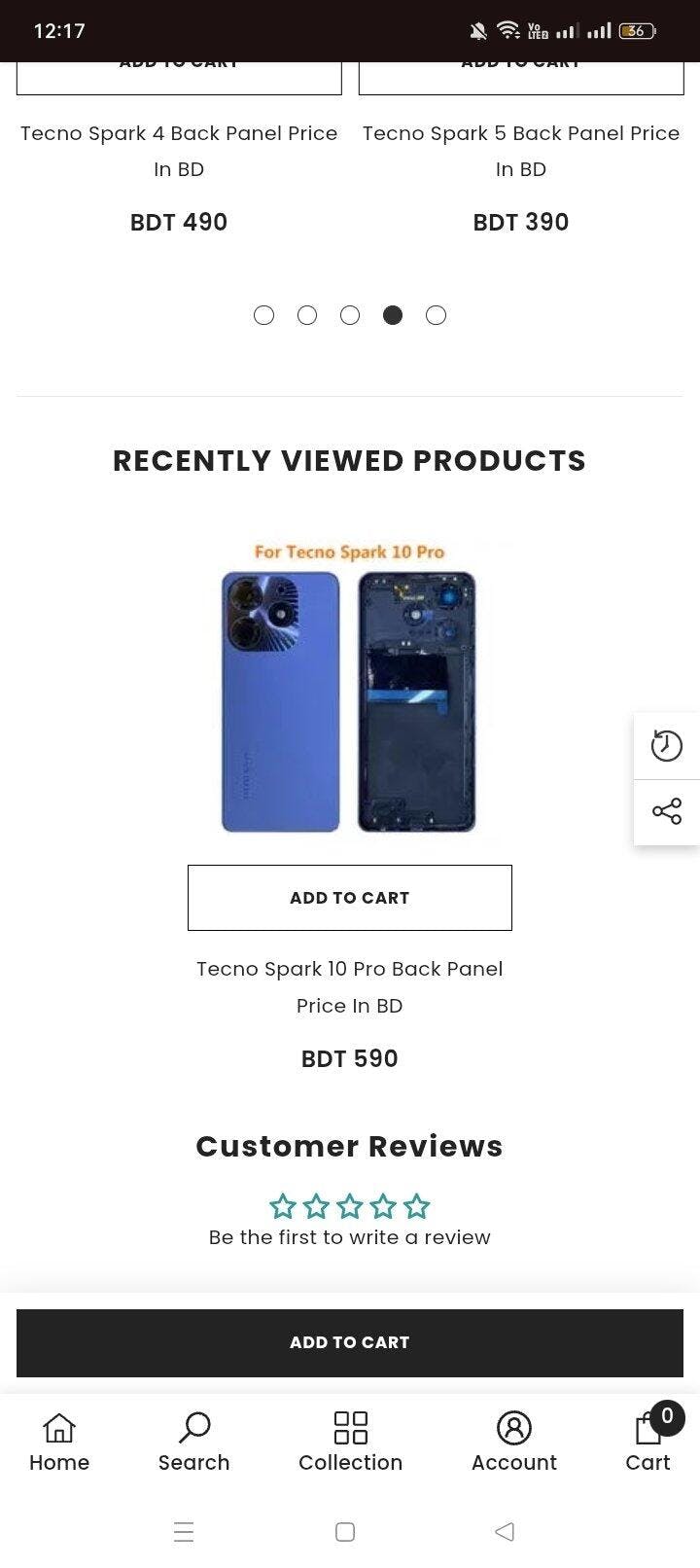Open the recently viewed history icon

[x=667, y=746]
